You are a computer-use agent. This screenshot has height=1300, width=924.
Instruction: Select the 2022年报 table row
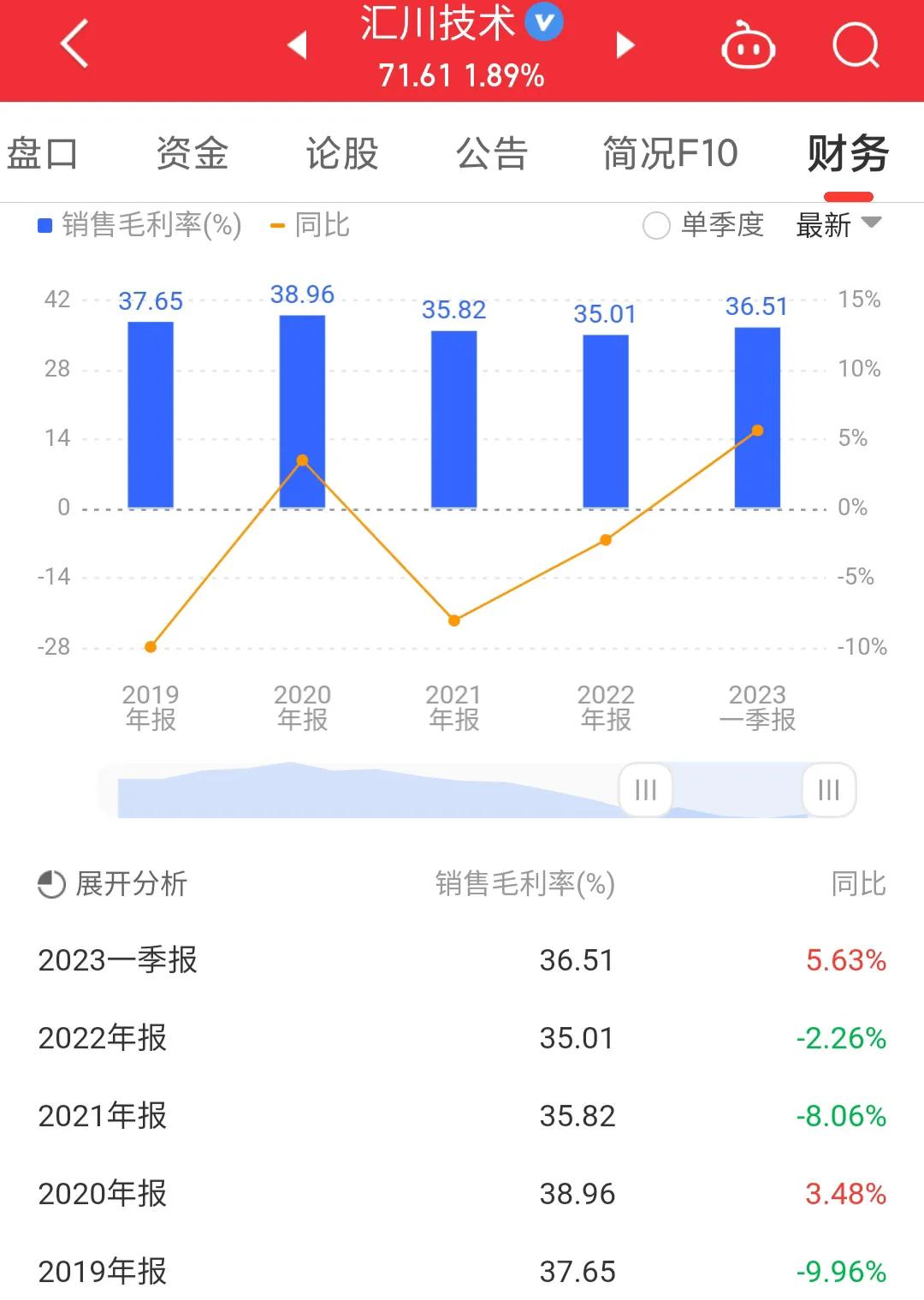(462, 1039)
